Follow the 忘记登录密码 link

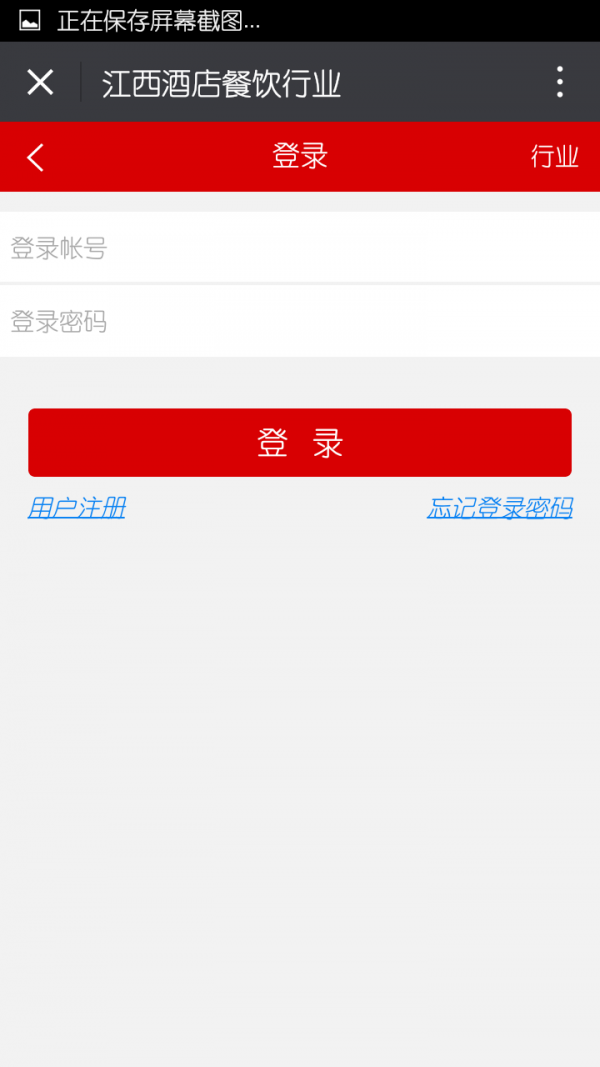[x=499, y=508]
